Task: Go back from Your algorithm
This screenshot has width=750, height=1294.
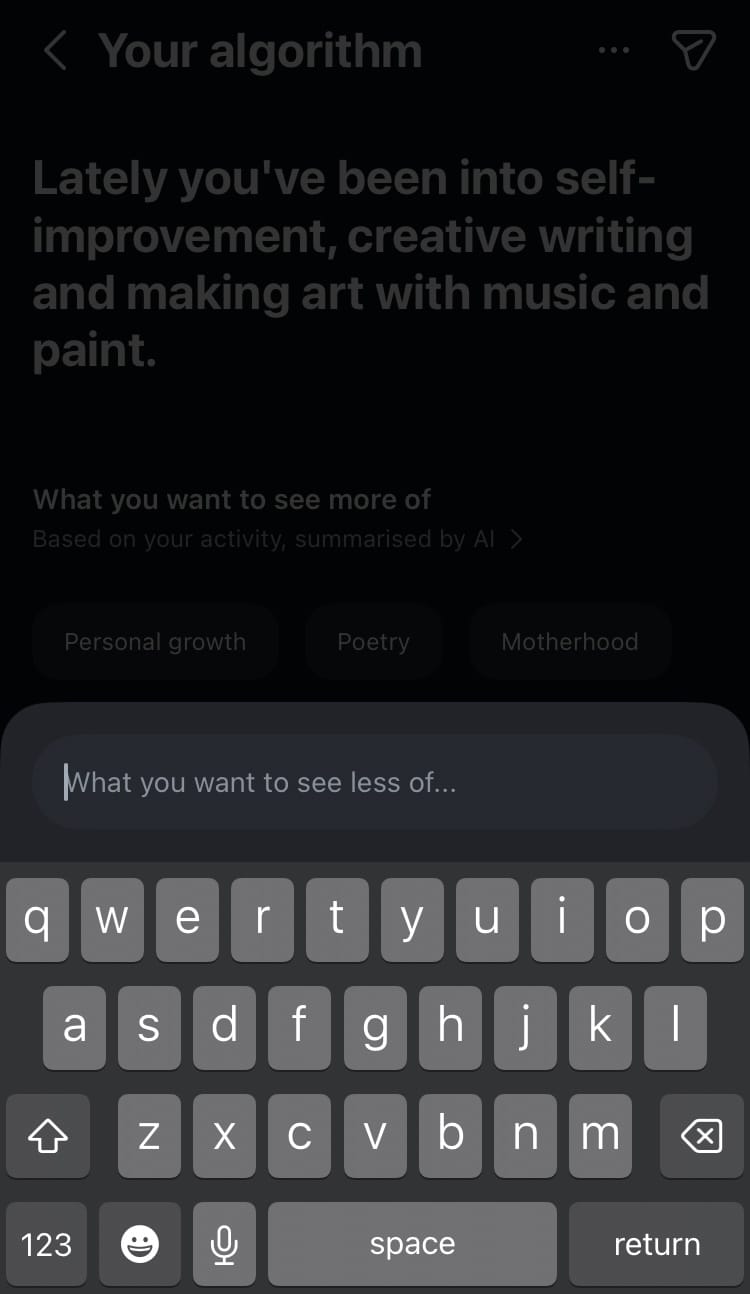Action: (x=55, y=50)
